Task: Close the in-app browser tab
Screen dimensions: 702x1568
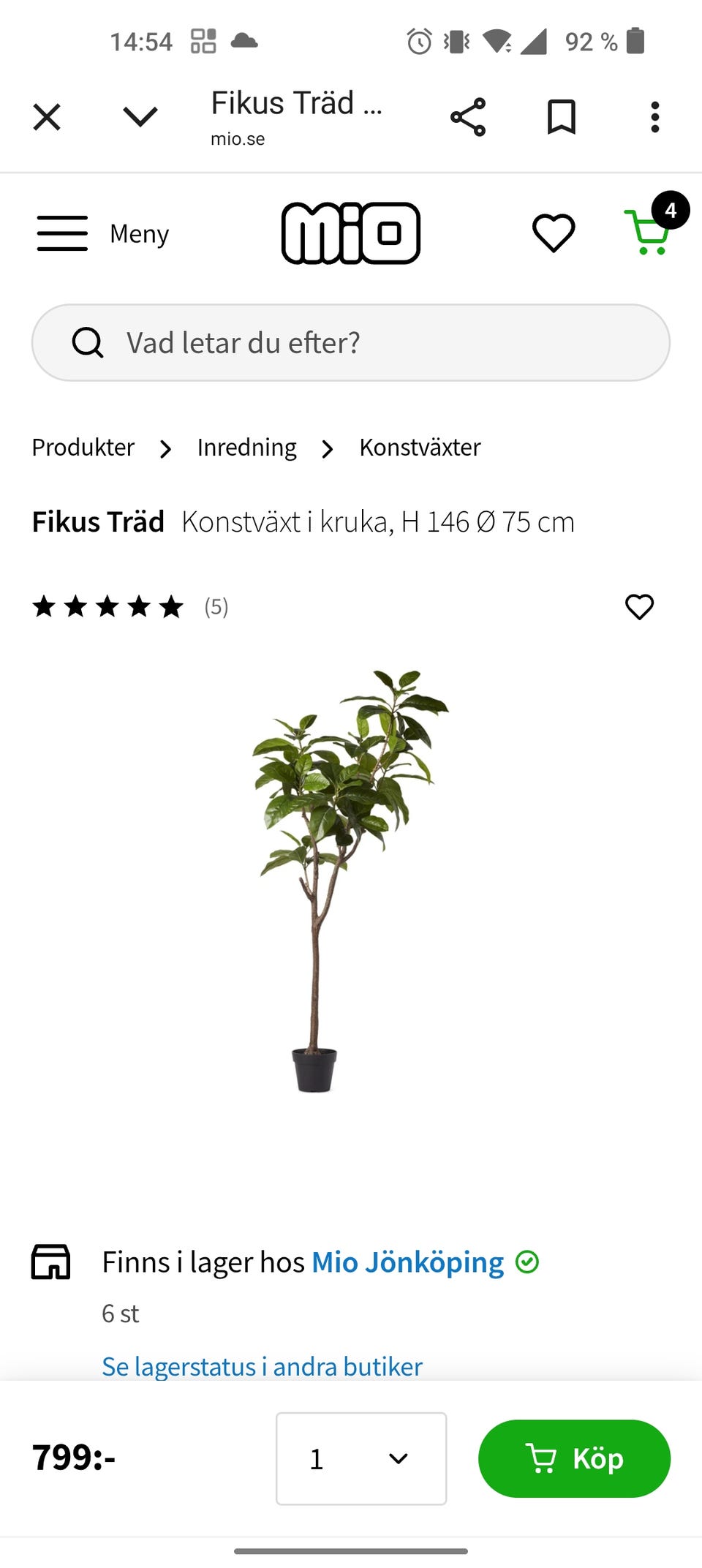Action: tap(47, 117)
